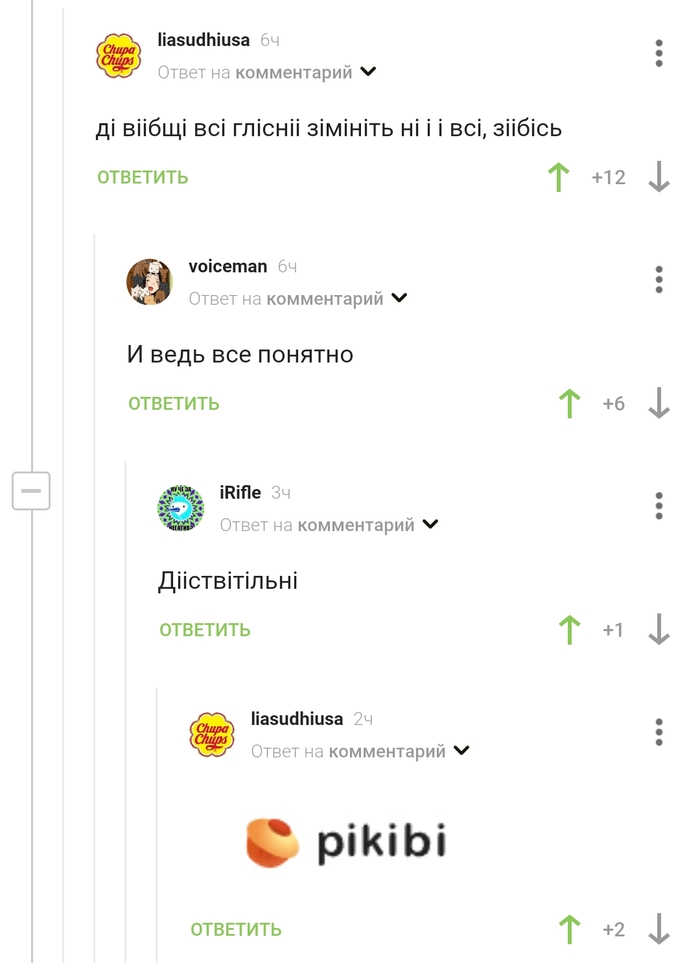This screenshot has width=700, height=963.
Task: Reply to iRifle's comment
Action: click(204, 629)
